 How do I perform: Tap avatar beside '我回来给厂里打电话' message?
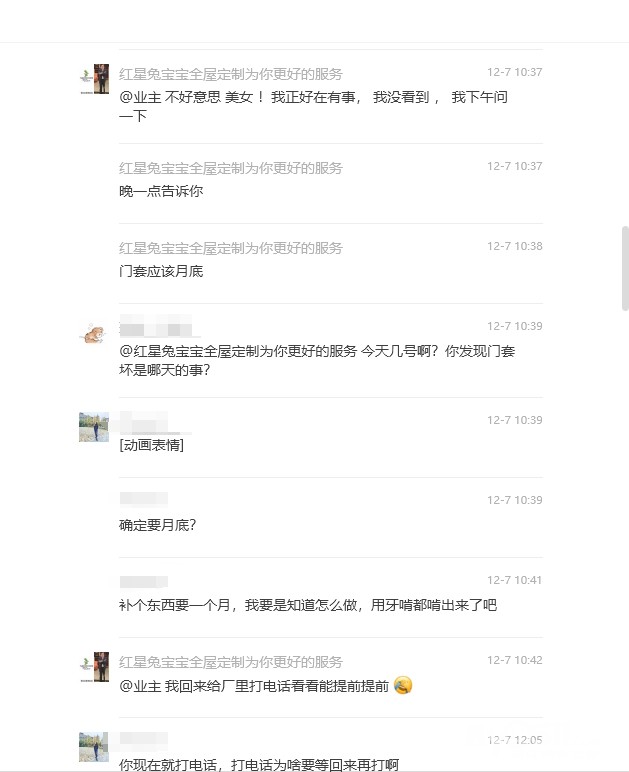tap(94, 667)
